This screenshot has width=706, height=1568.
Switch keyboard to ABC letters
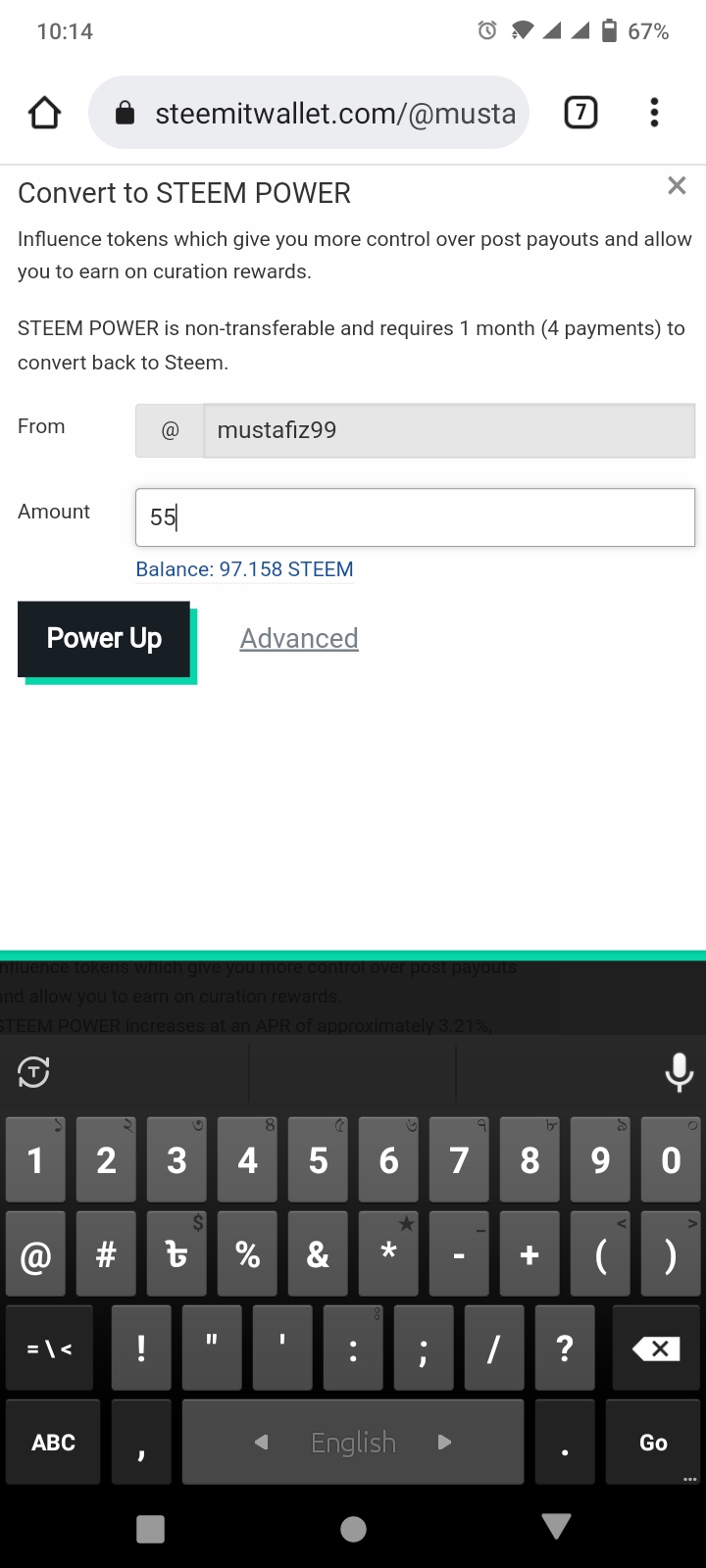(53, 1443)
